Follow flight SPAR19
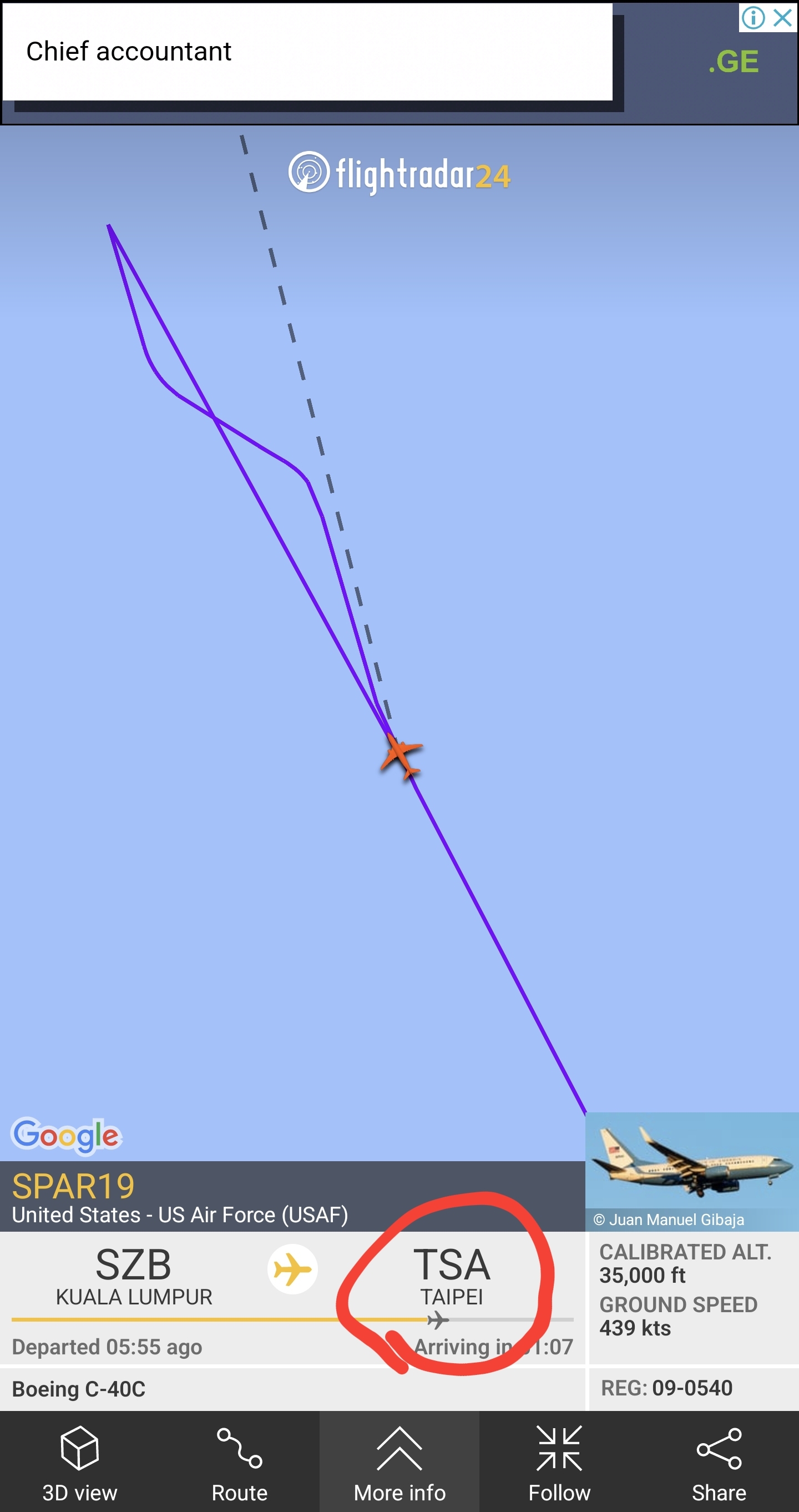This screenshot has height=1512, width=799. pos(559,1461)
